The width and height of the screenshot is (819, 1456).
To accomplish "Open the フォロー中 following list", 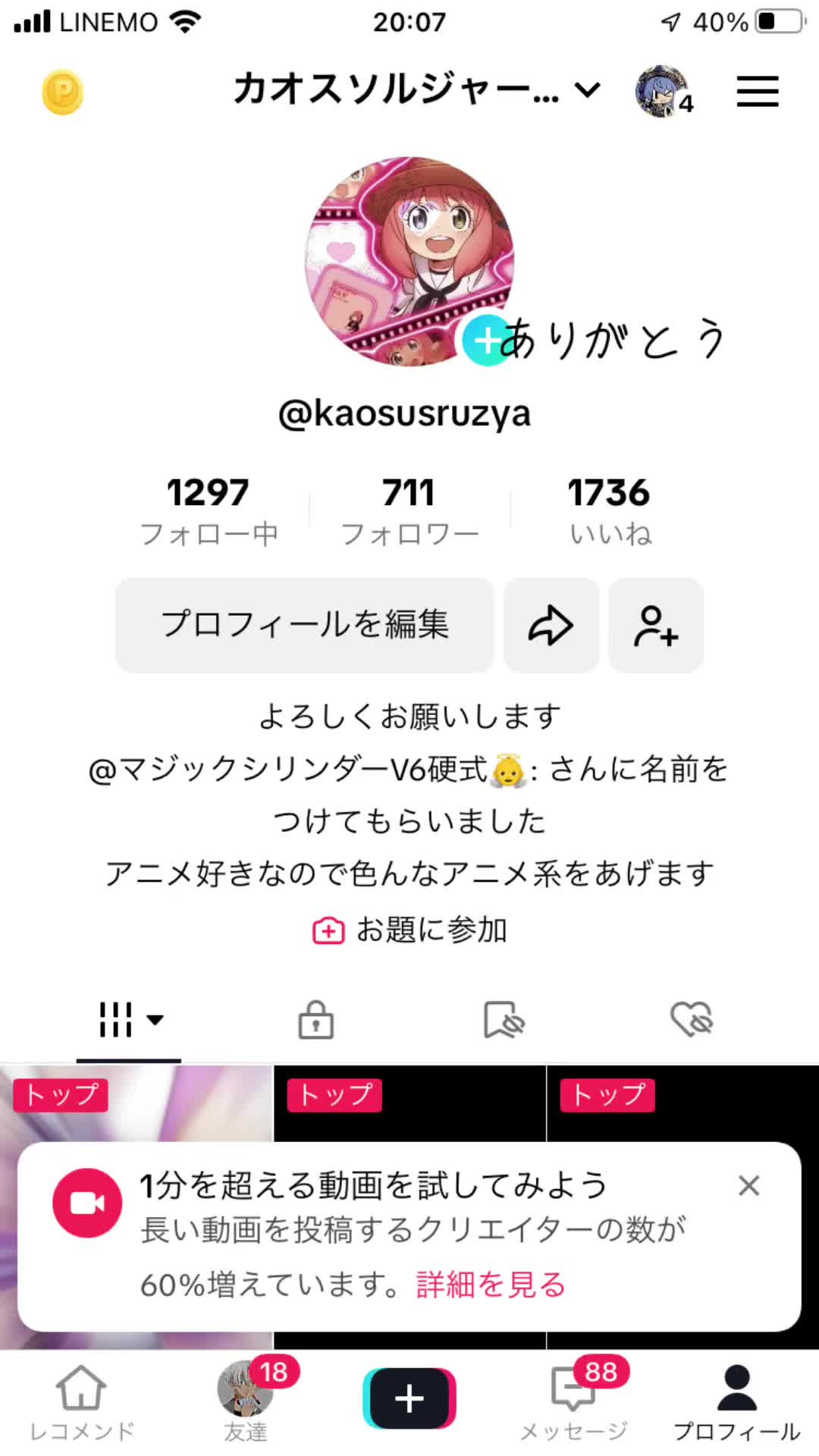I will [209, 510].
